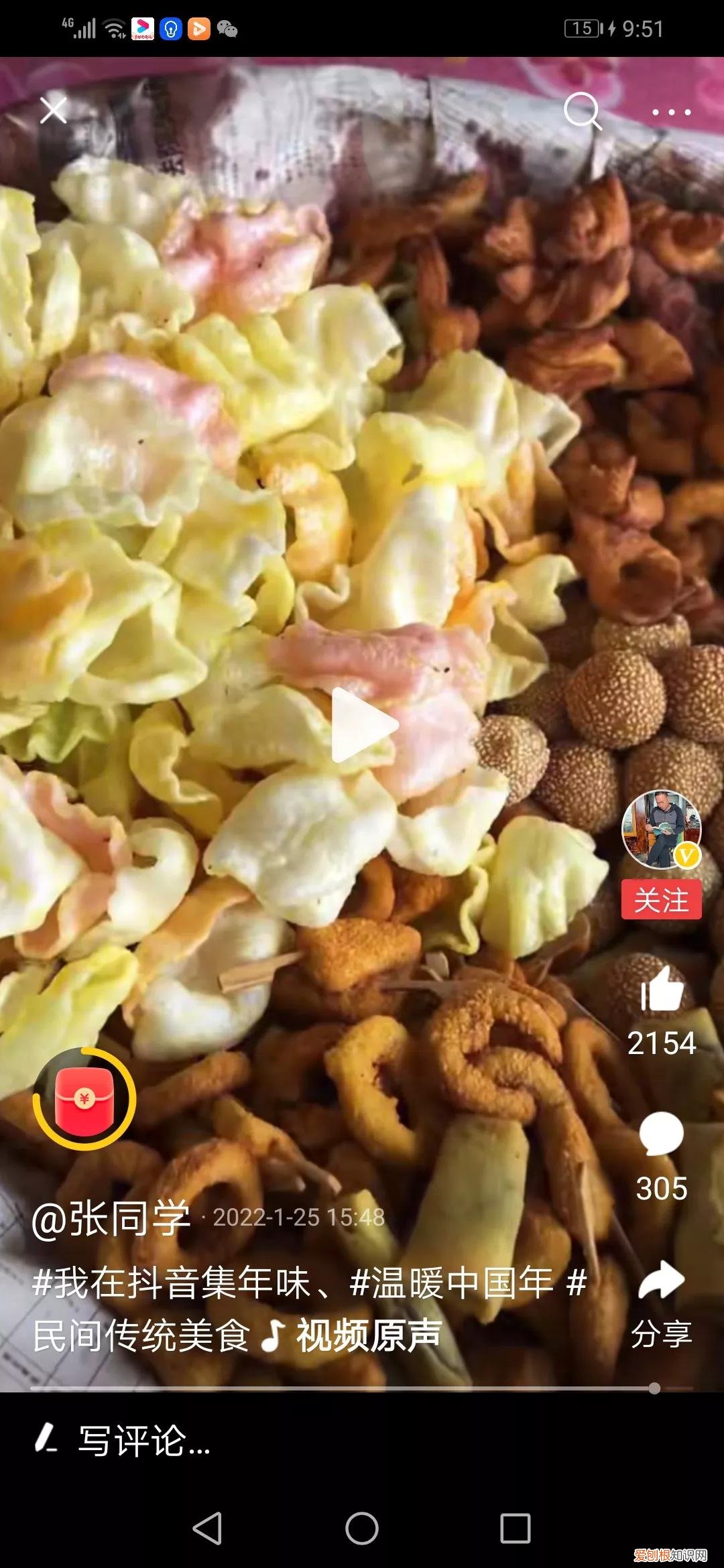Share the video with the 分享 arrow
The height and width of the screenshot is (1568, 724).
click(x=661, y=1281)
